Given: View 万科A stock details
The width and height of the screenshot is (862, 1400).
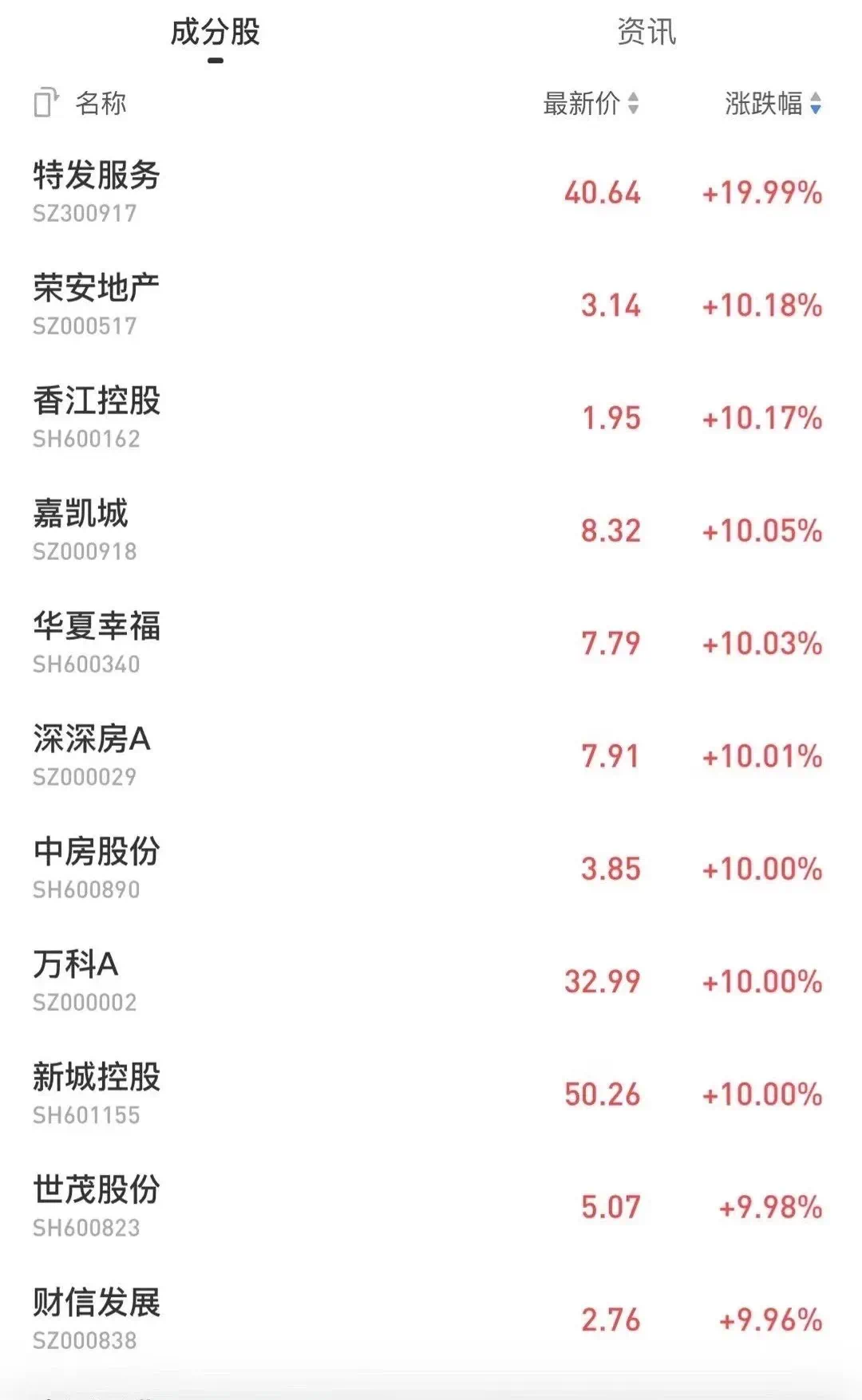Looking at the screenshot, I should tap(431, 981).
